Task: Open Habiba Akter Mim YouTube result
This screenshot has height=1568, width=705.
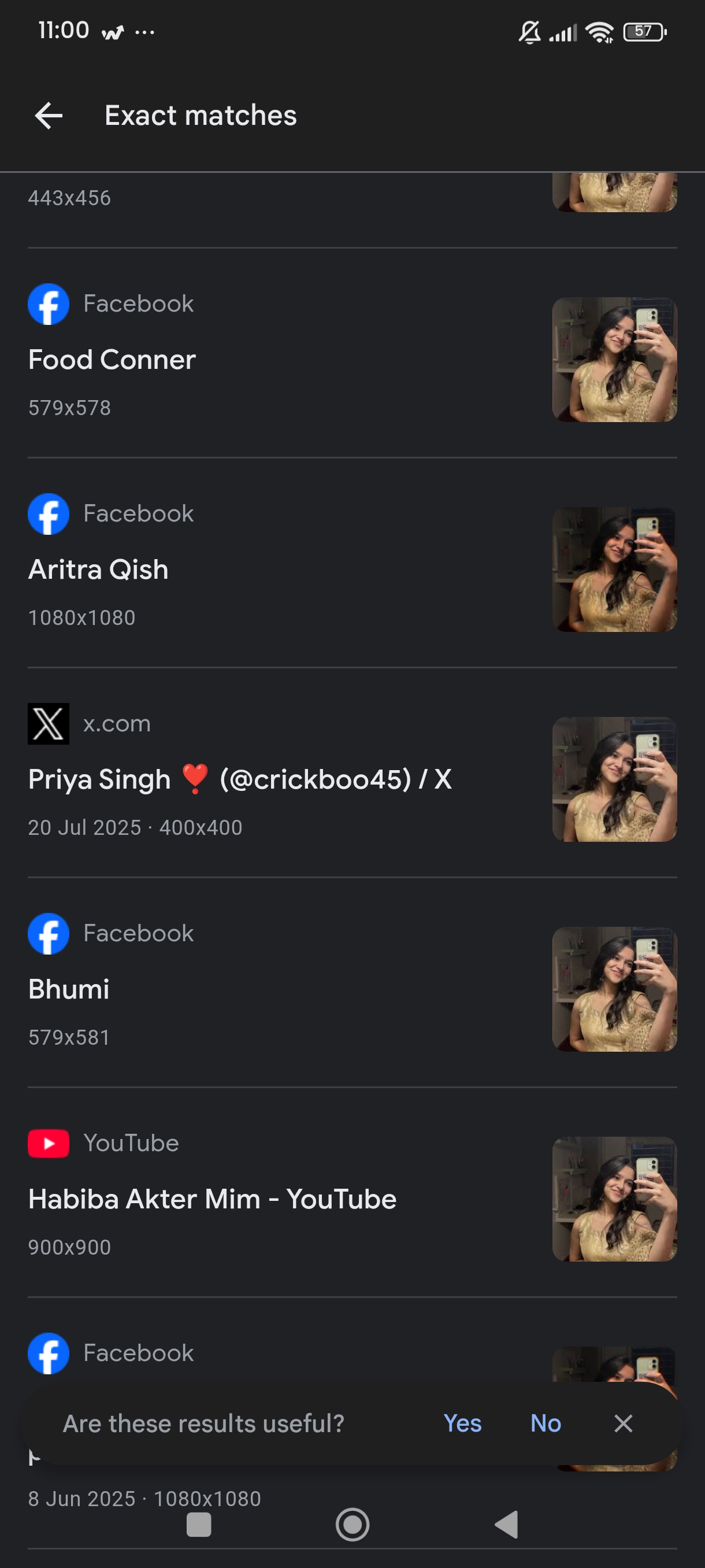Action: click(x=212, y=1199)
